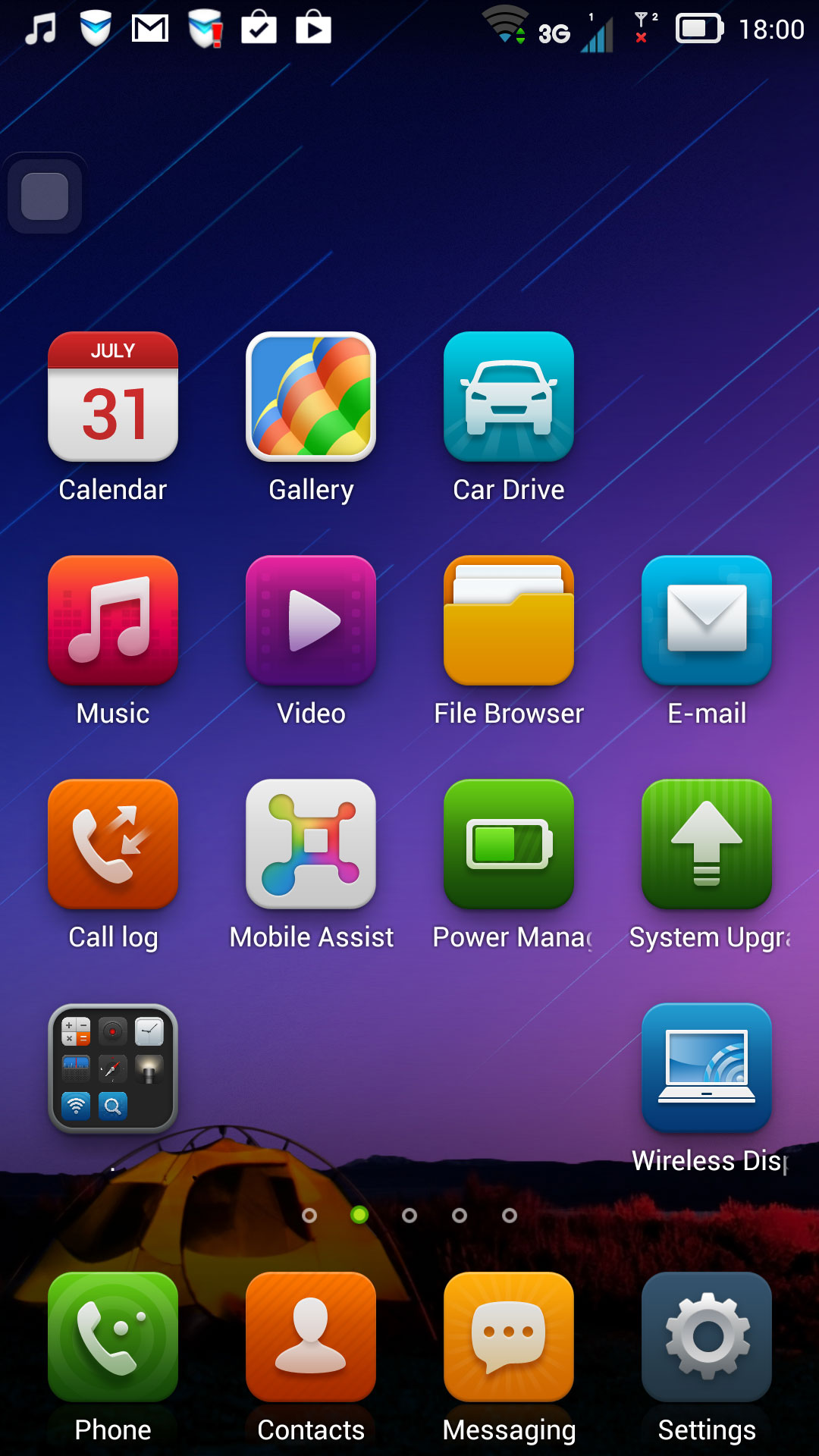
Task: Launch Messaging
Action: point(509,1337)
